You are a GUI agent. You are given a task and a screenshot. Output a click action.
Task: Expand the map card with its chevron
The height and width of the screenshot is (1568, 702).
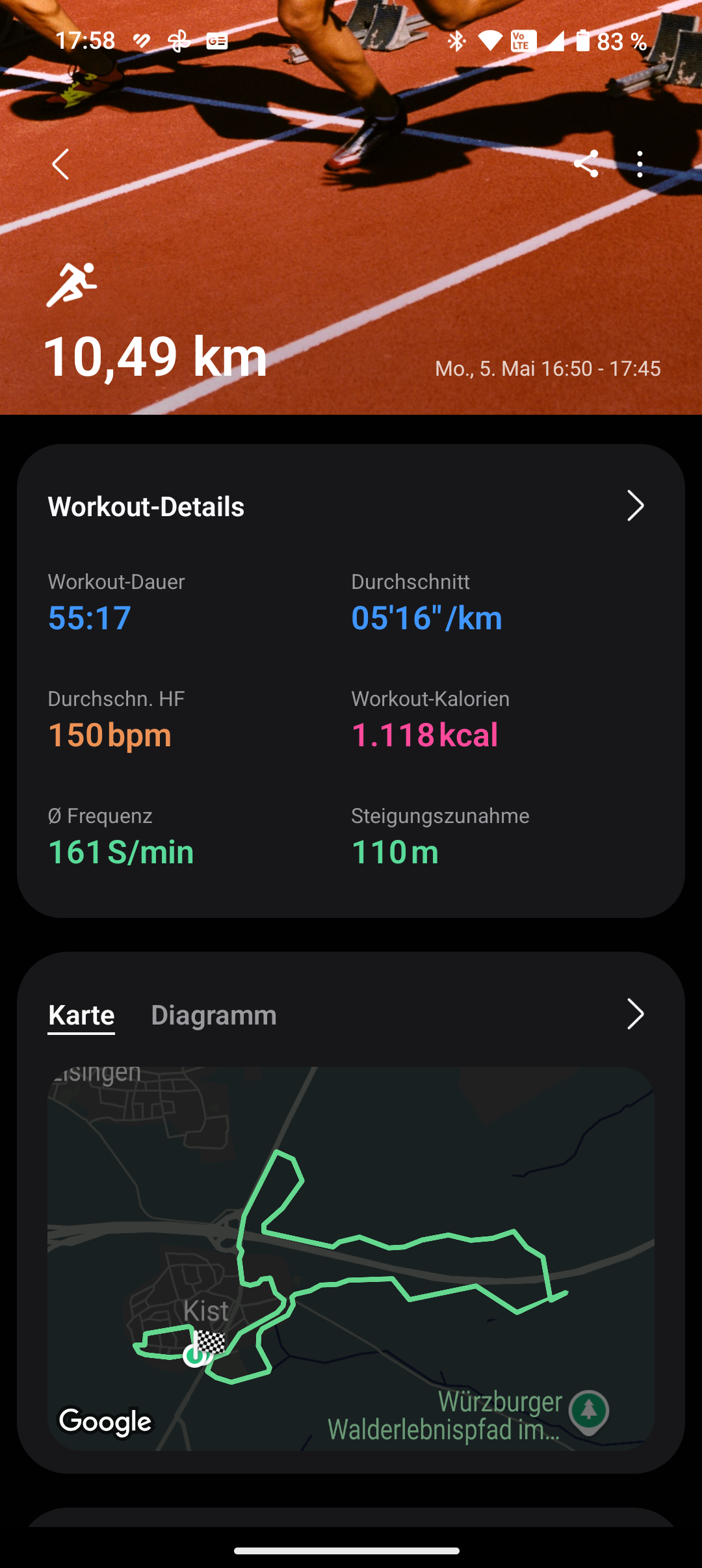pyautogui.click(x=635, y=1014)
